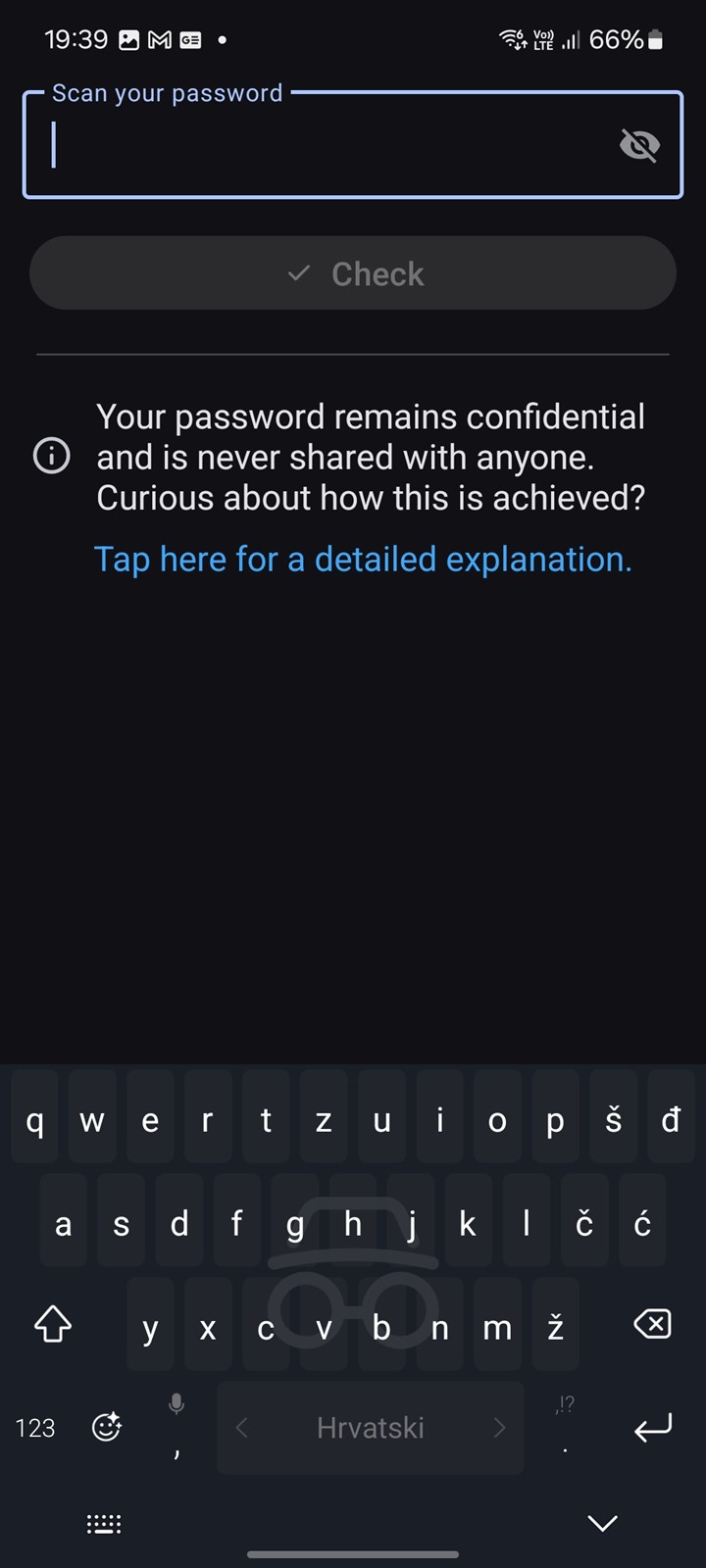Open the emoji picker on keyboard

click(x=106, y=1428)
